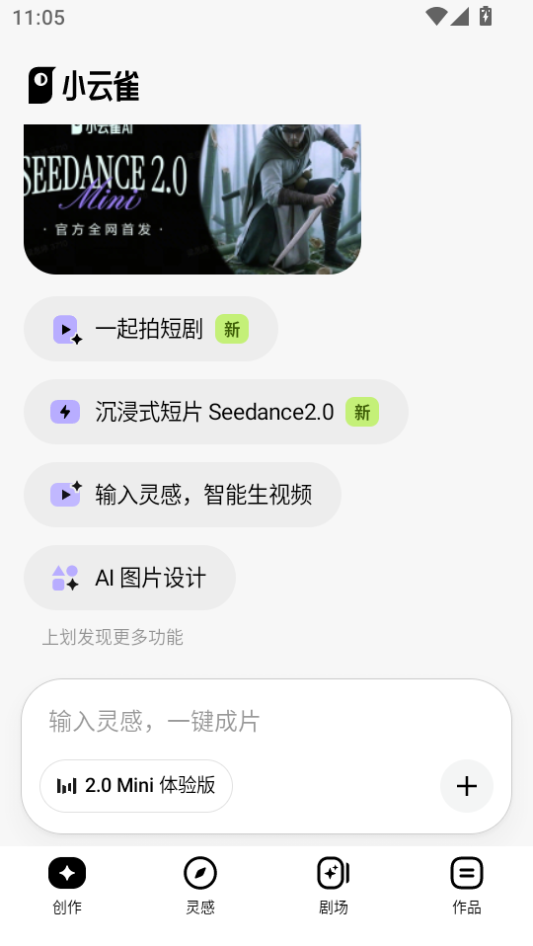Open 一起拍短剧 feature

click(151, 329)
